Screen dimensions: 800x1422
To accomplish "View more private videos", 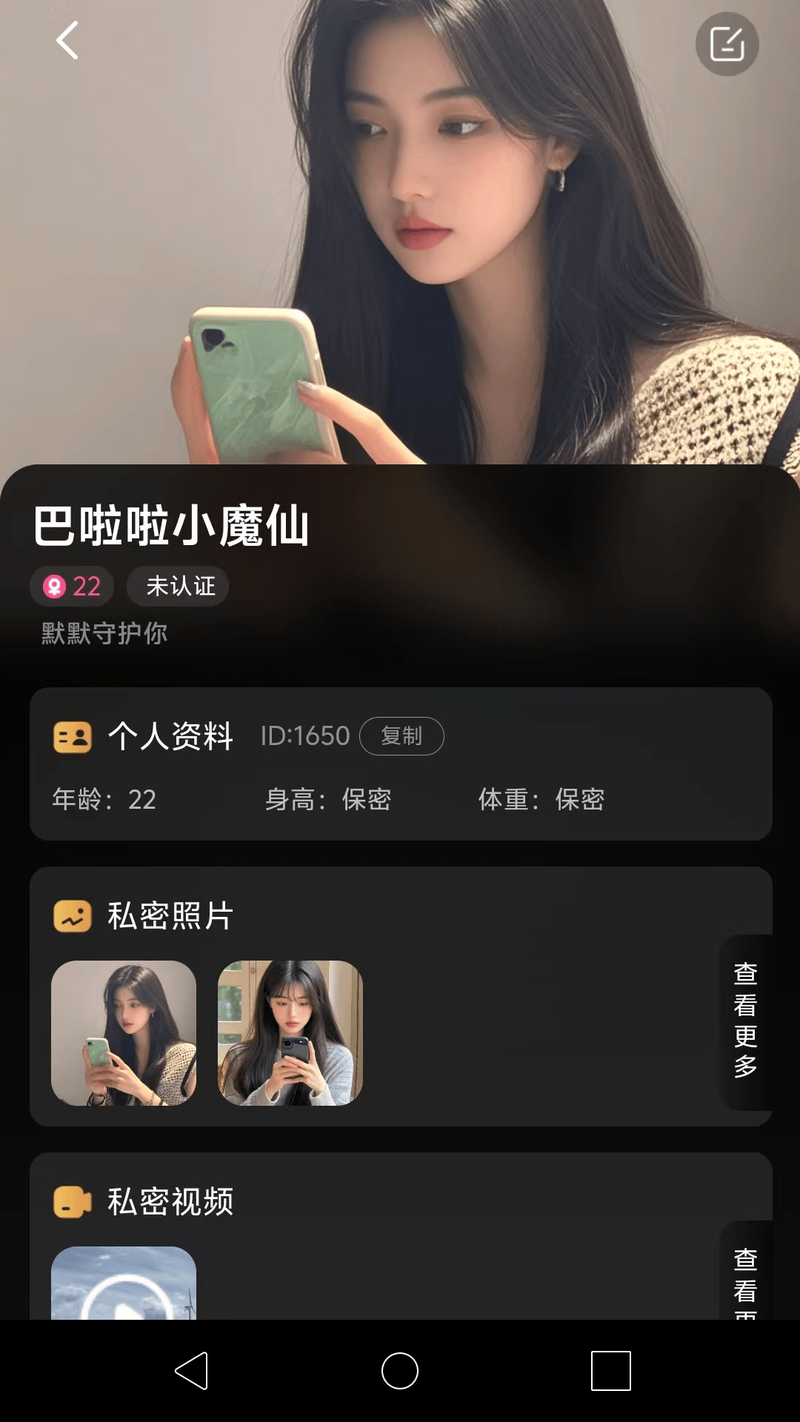I will [x=746, y=1270].
